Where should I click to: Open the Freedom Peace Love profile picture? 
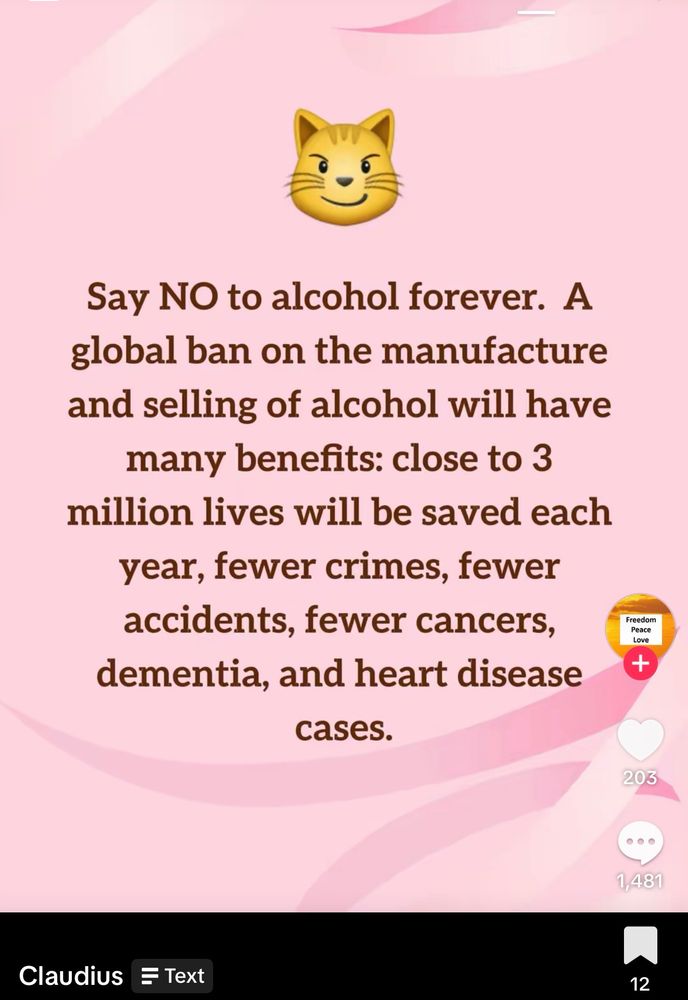click(640, 626)
